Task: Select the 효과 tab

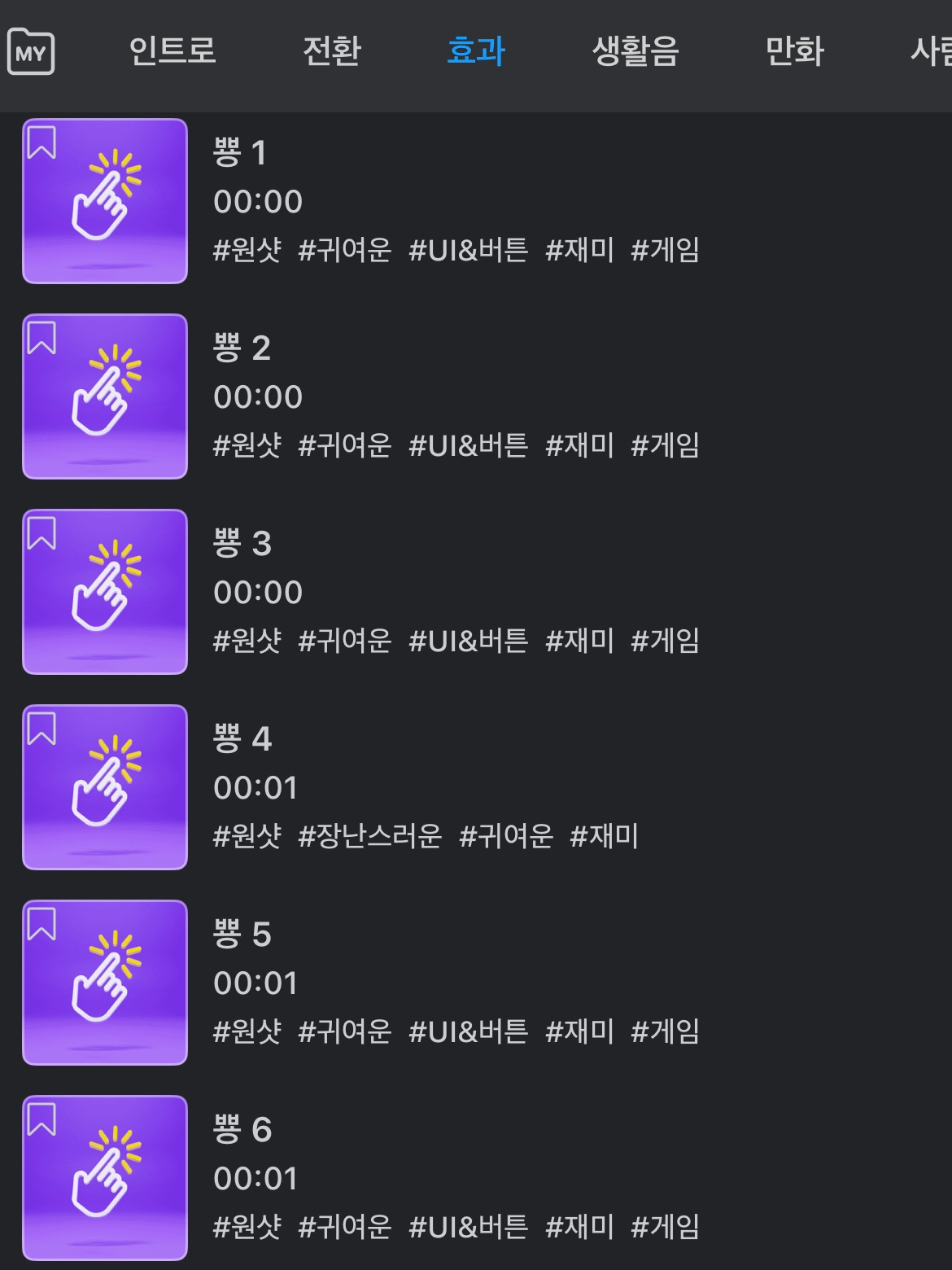Action: click(x=476, y=51)
